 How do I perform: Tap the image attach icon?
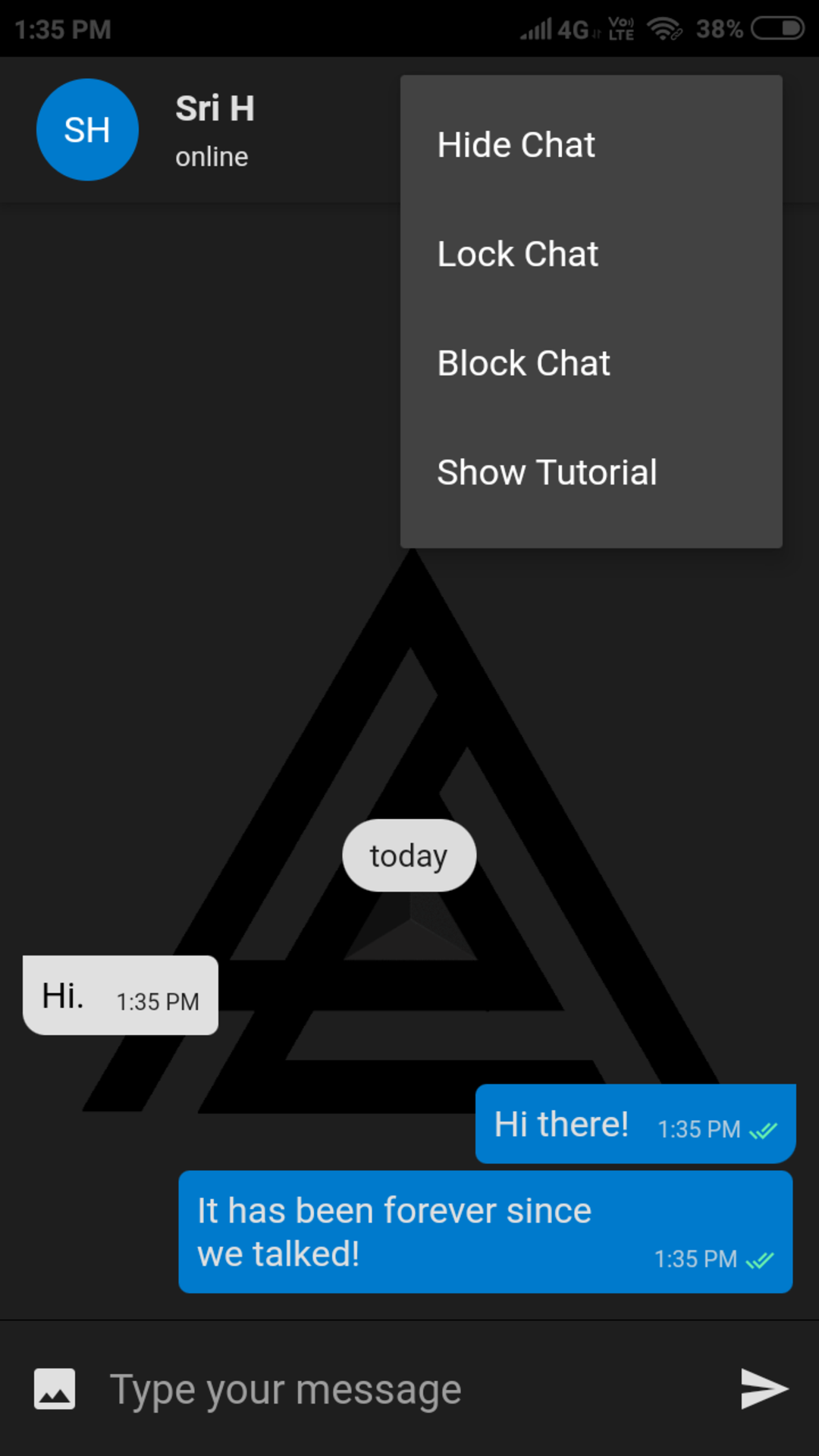55,1389
